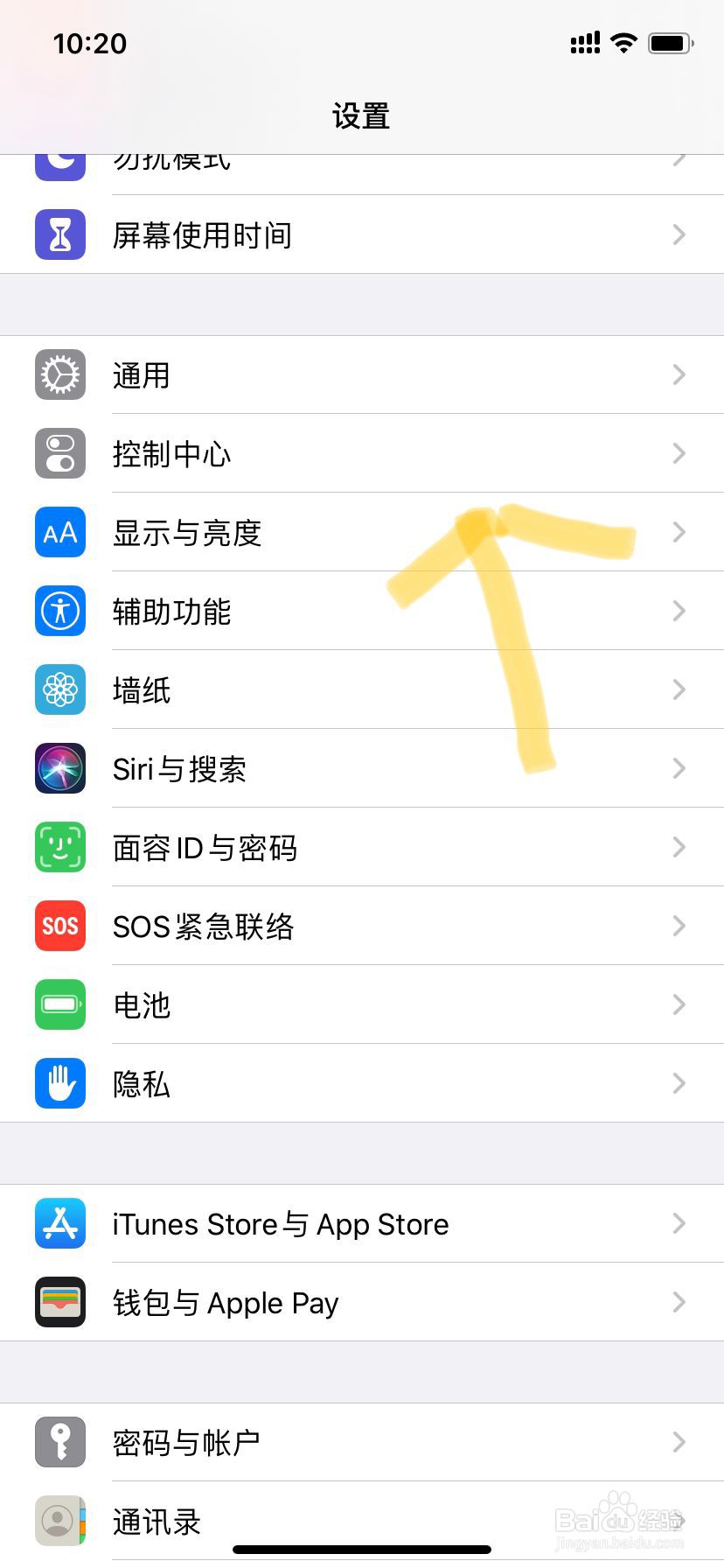
Task: Tap the green Battery icon
Action: point(59,1004)
